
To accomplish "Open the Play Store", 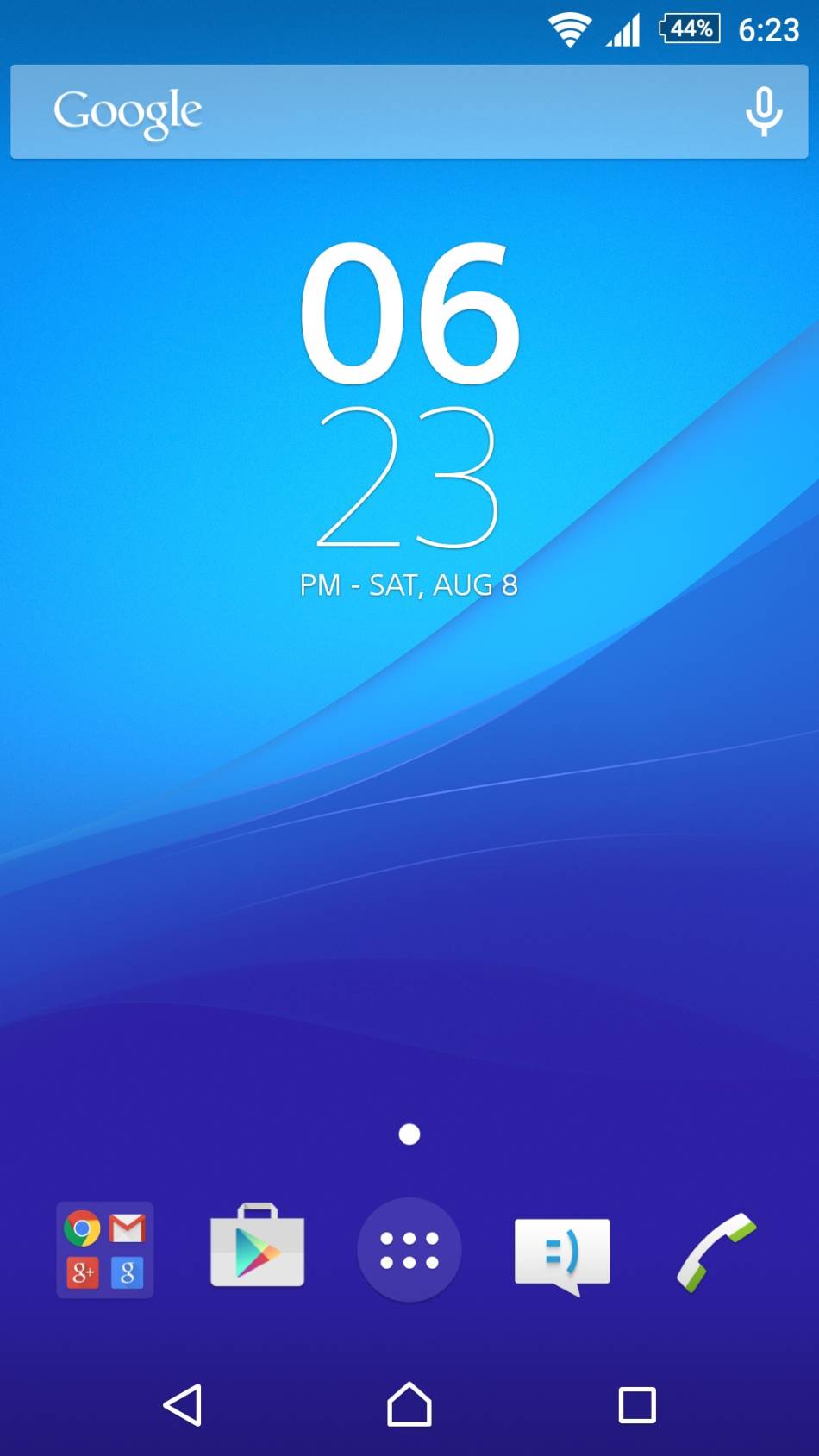I will [x=257, y=1250].
